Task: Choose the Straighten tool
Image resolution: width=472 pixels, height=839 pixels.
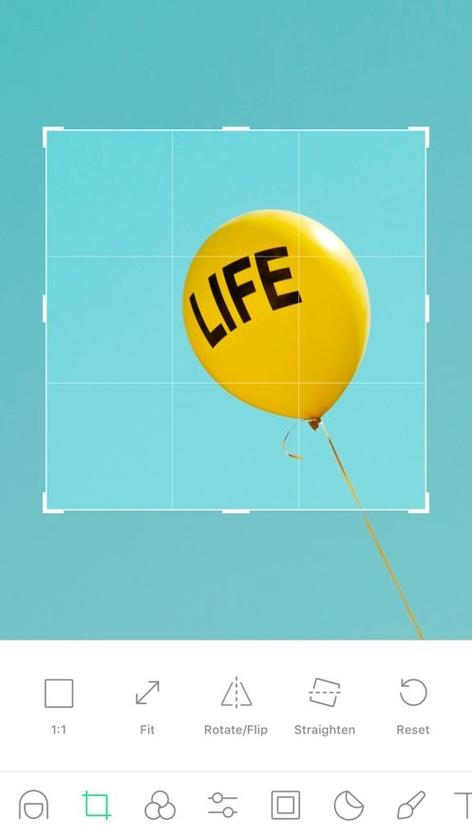Action: tap(324, 705)
